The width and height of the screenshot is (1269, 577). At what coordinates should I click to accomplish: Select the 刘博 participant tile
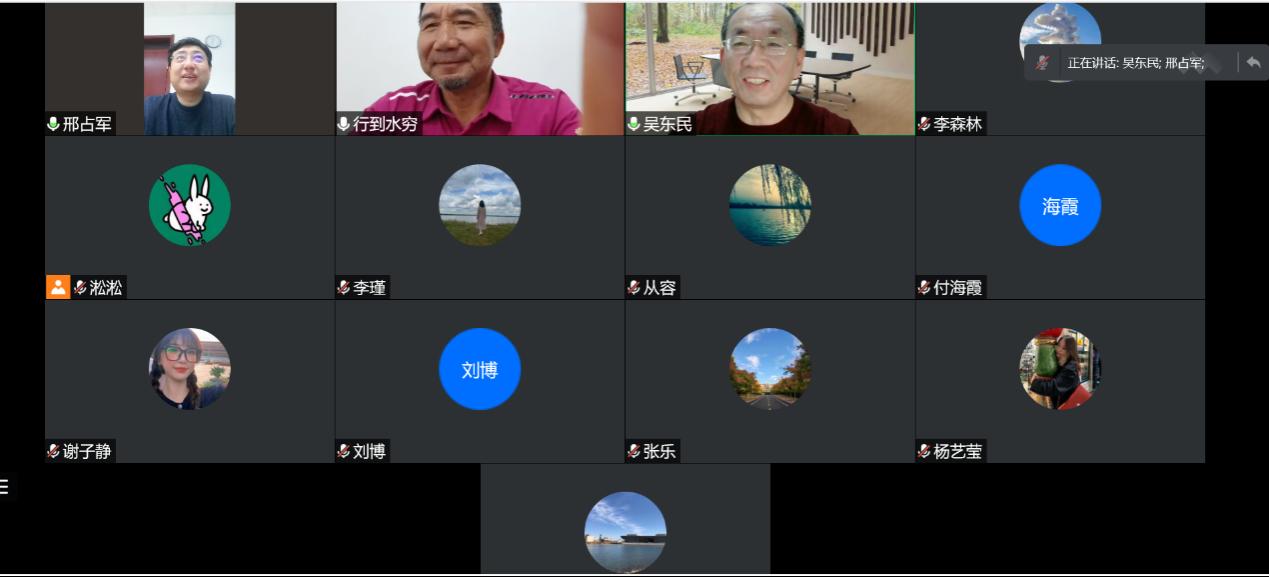click(480, 381)
